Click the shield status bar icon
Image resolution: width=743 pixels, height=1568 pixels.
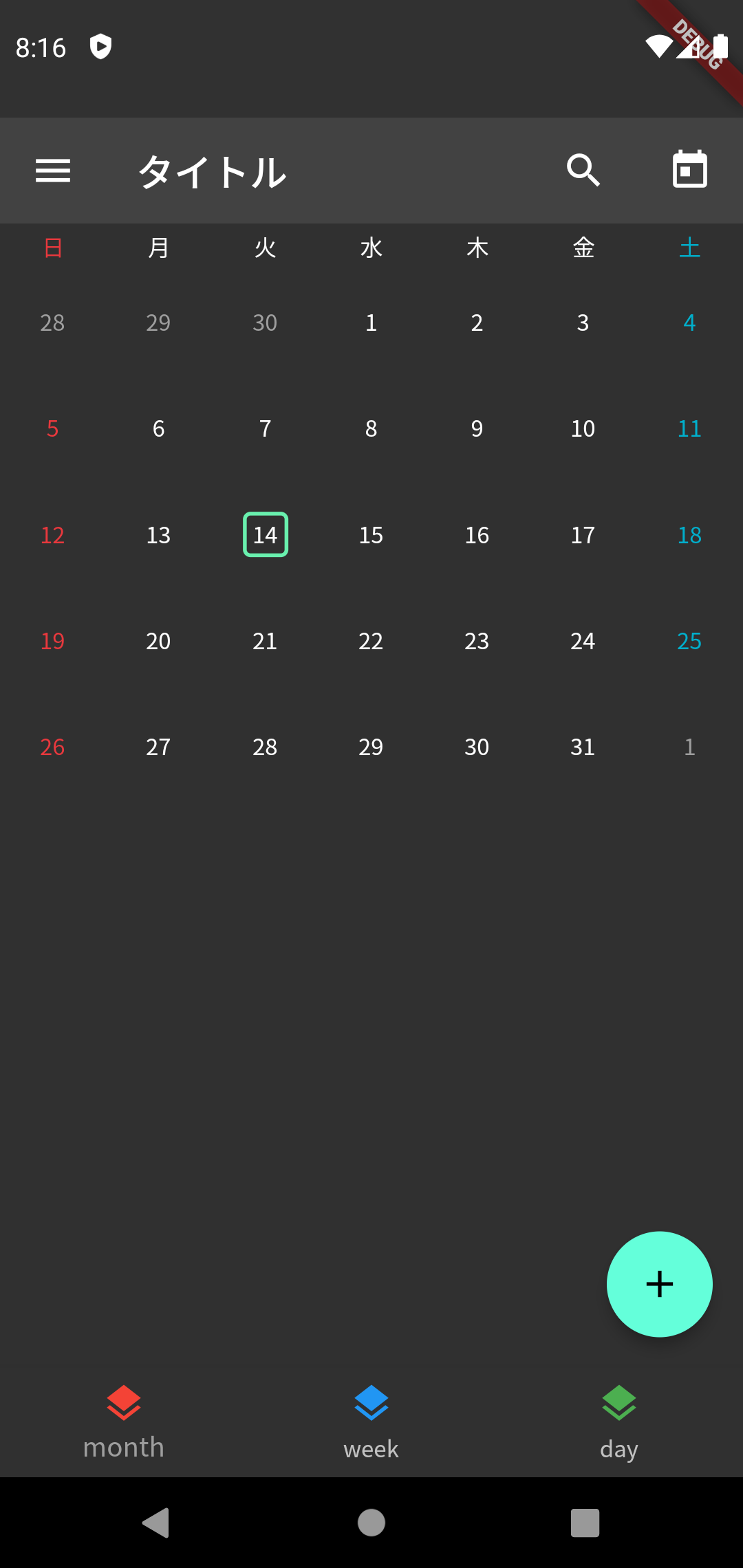tap(100, 47)
